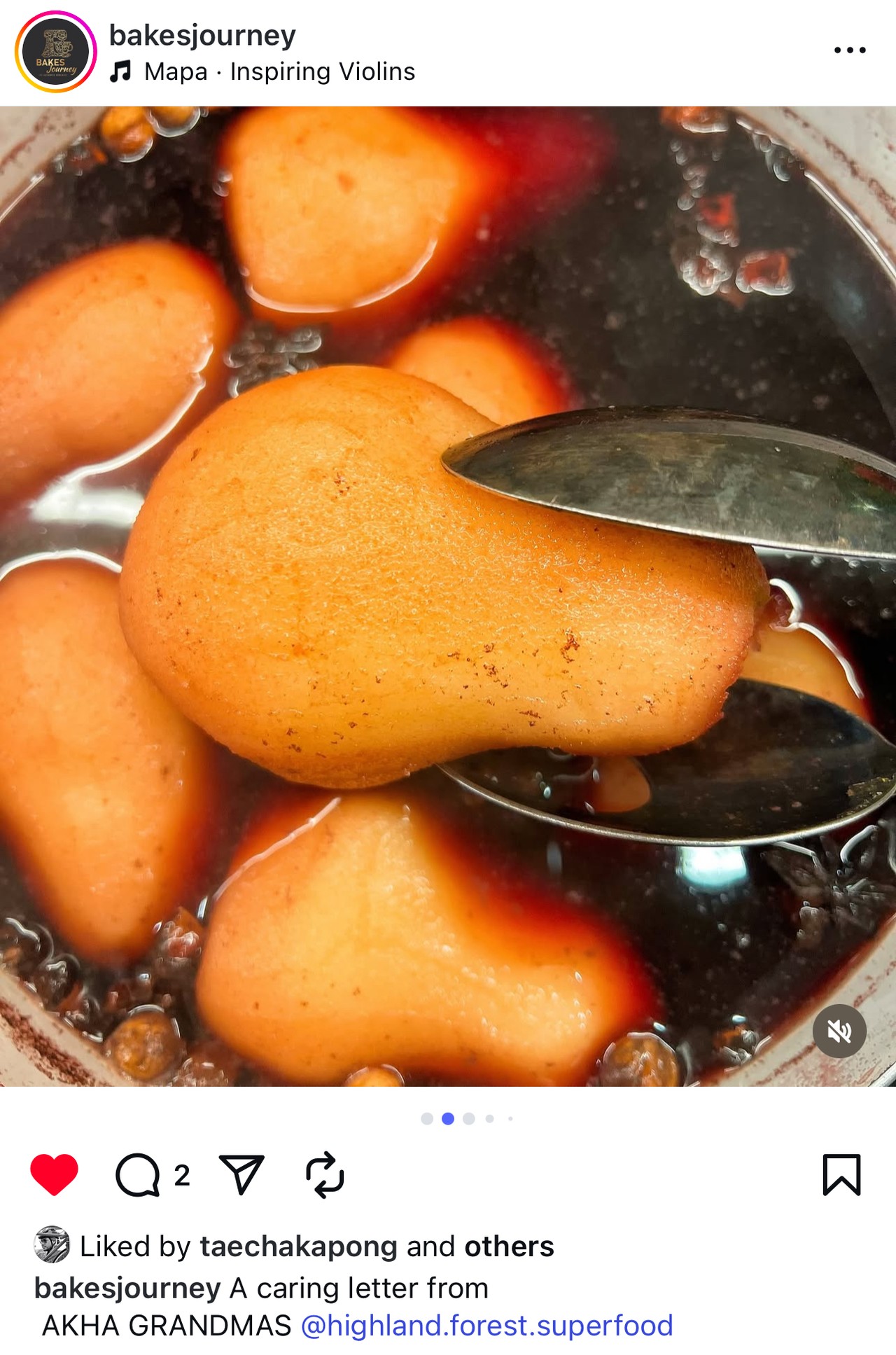Repost this post
The height and width of the screenshot is (1355, 896).
point(325,1174)
